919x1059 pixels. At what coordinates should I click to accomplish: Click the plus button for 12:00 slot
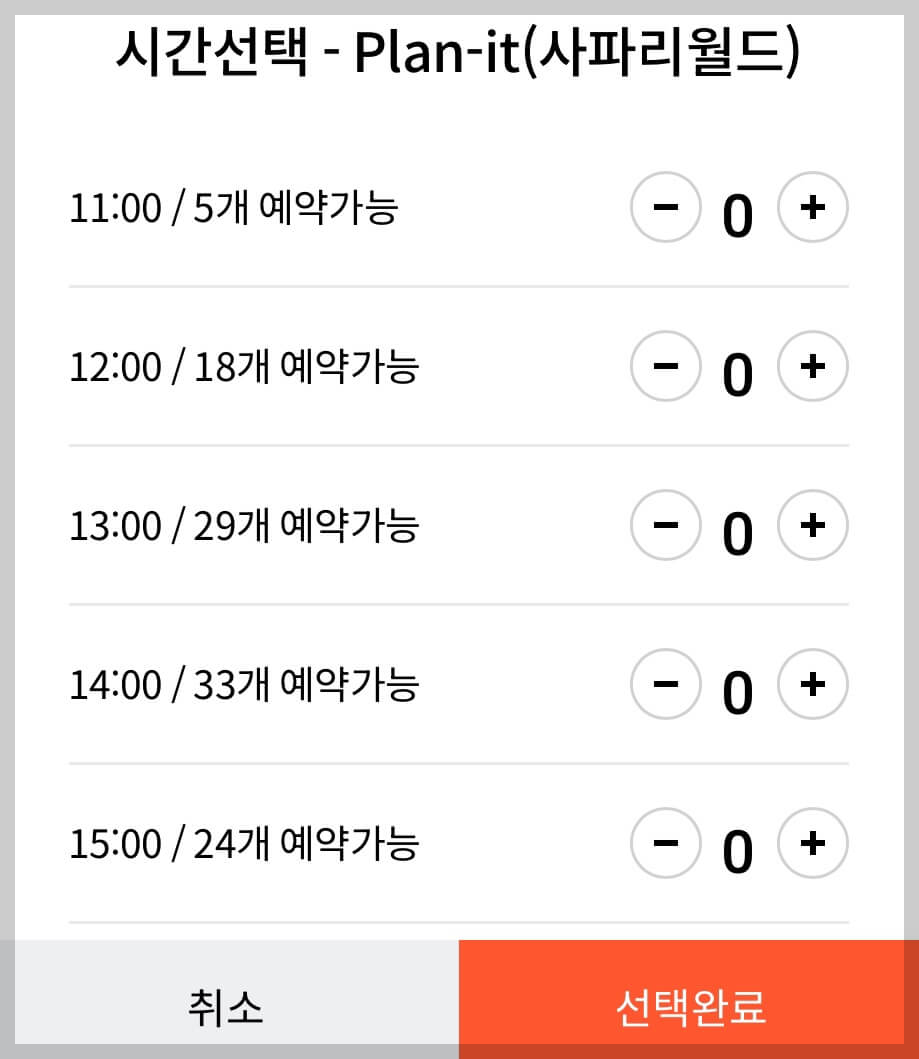click(x=813, y=367)
